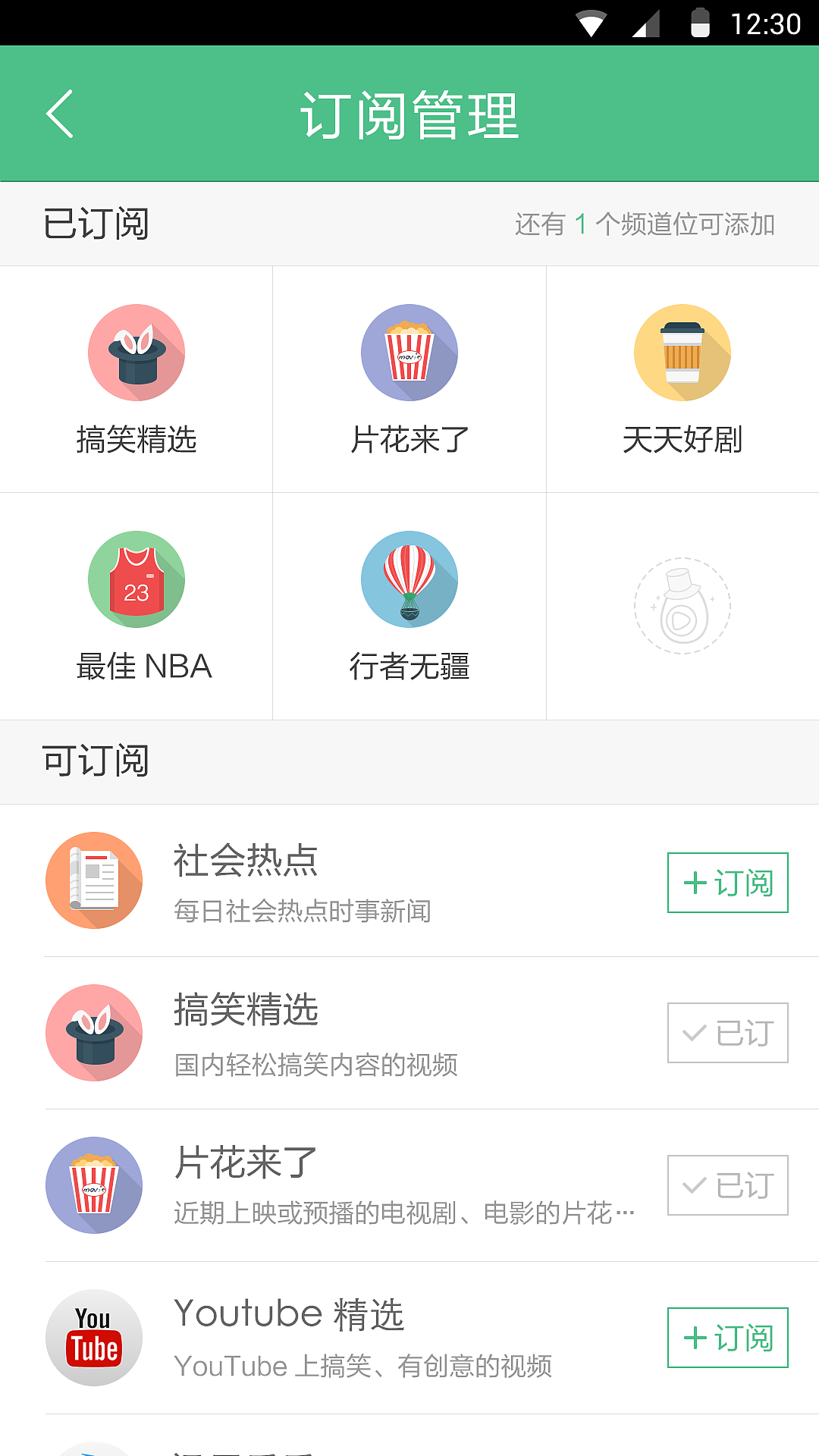This screenshot has width=819, height=1456.
Task: Open 最佳 NBA via the jersey icon
Action: pos(136,579)
